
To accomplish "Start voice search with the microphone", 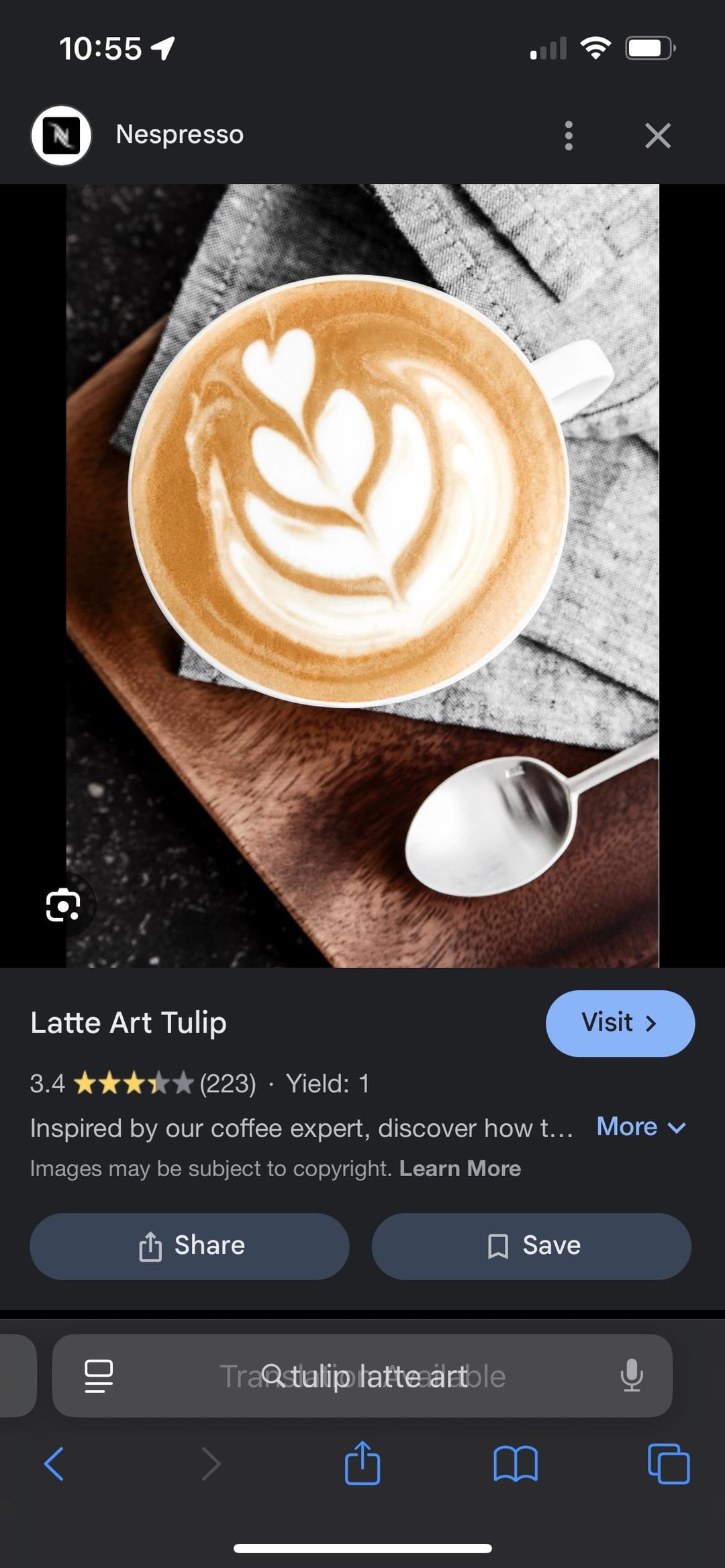I will point(631,1375).
